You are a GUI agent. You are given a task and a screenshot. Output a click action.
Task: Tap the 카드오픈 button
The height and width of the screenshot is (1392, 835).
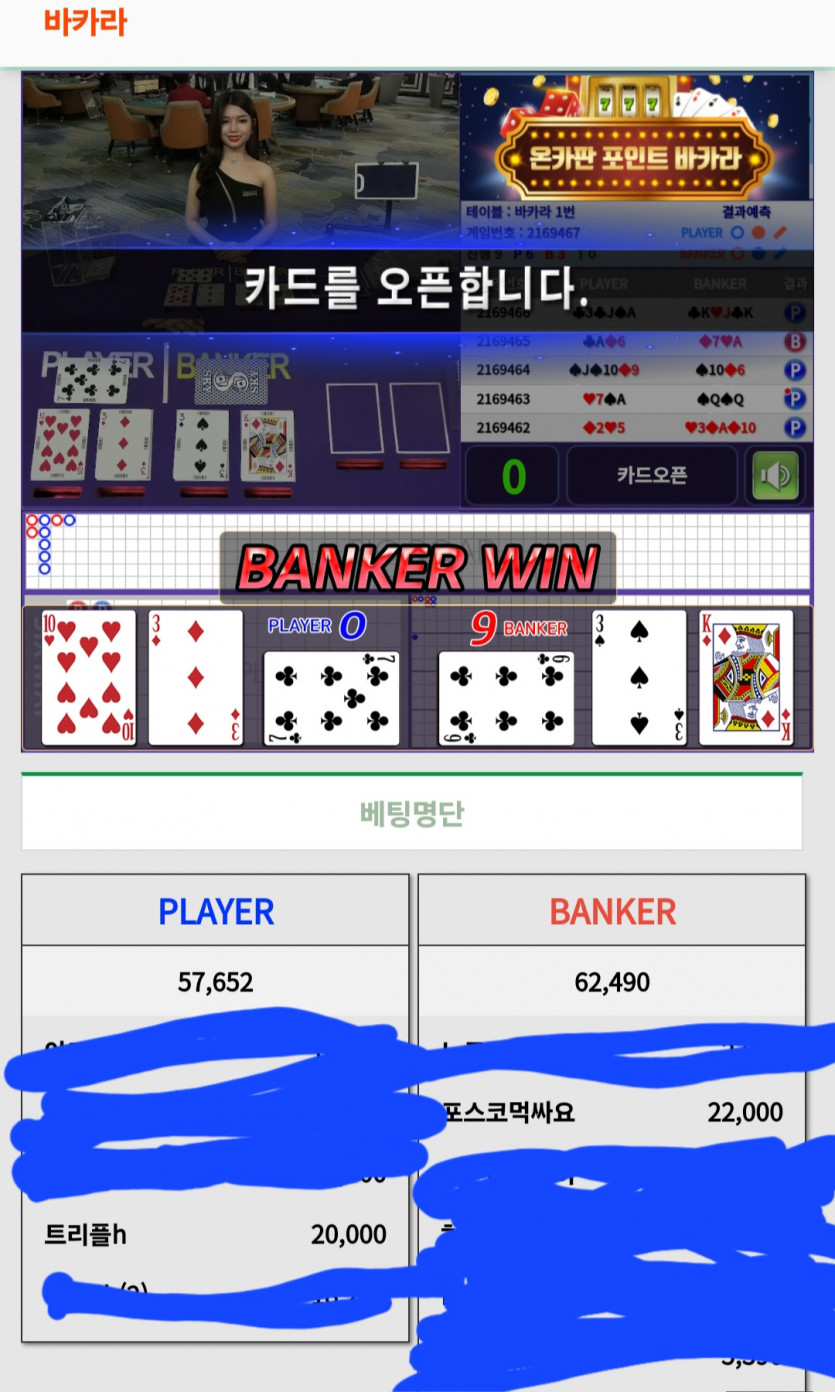coord(651,475)
